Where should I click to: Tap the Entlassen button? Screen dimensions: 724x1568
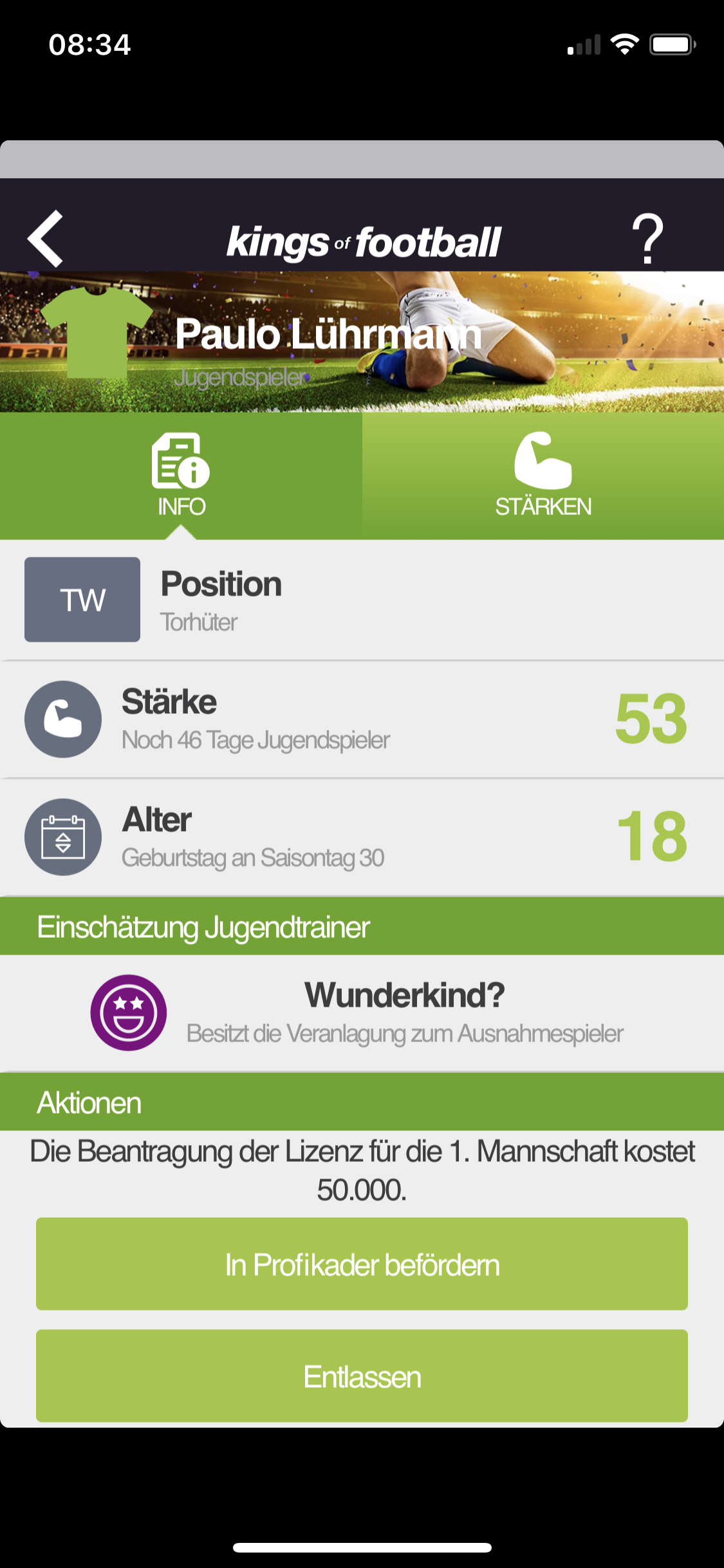(362, 1376)
